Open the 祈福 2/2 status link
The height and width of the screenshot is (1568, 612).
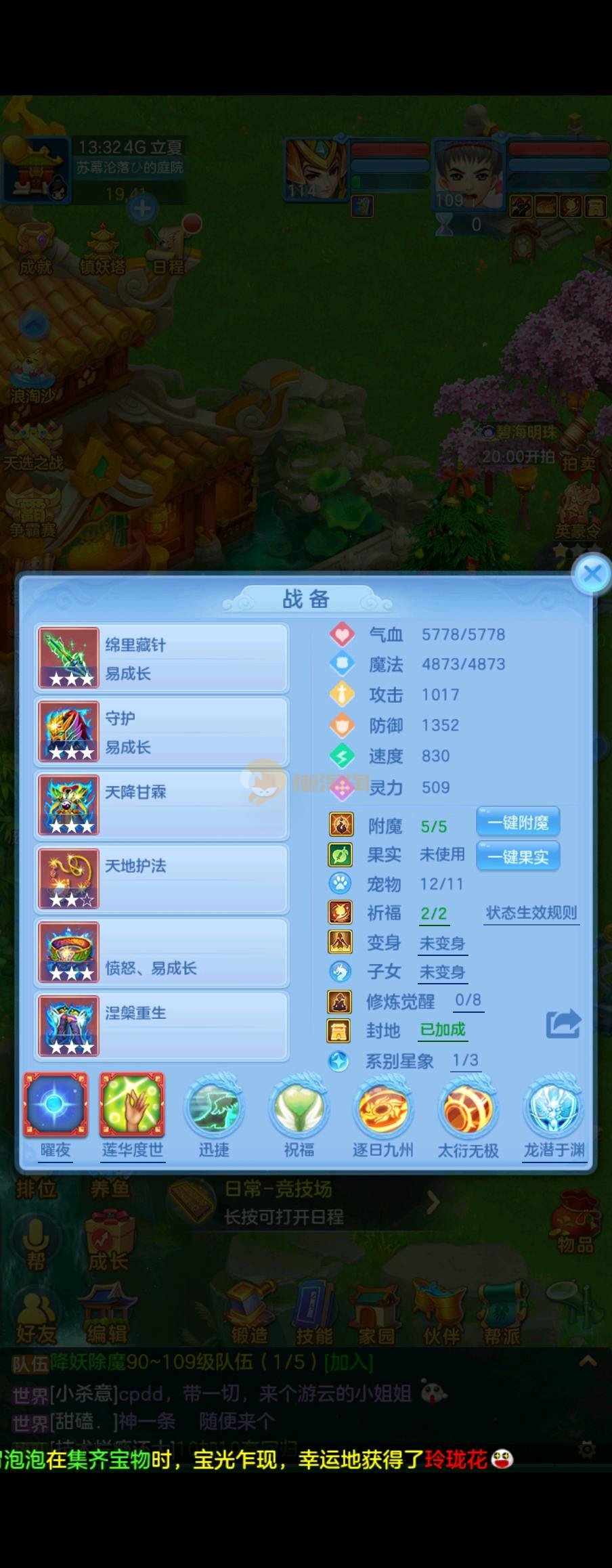[x=434, y=913]
